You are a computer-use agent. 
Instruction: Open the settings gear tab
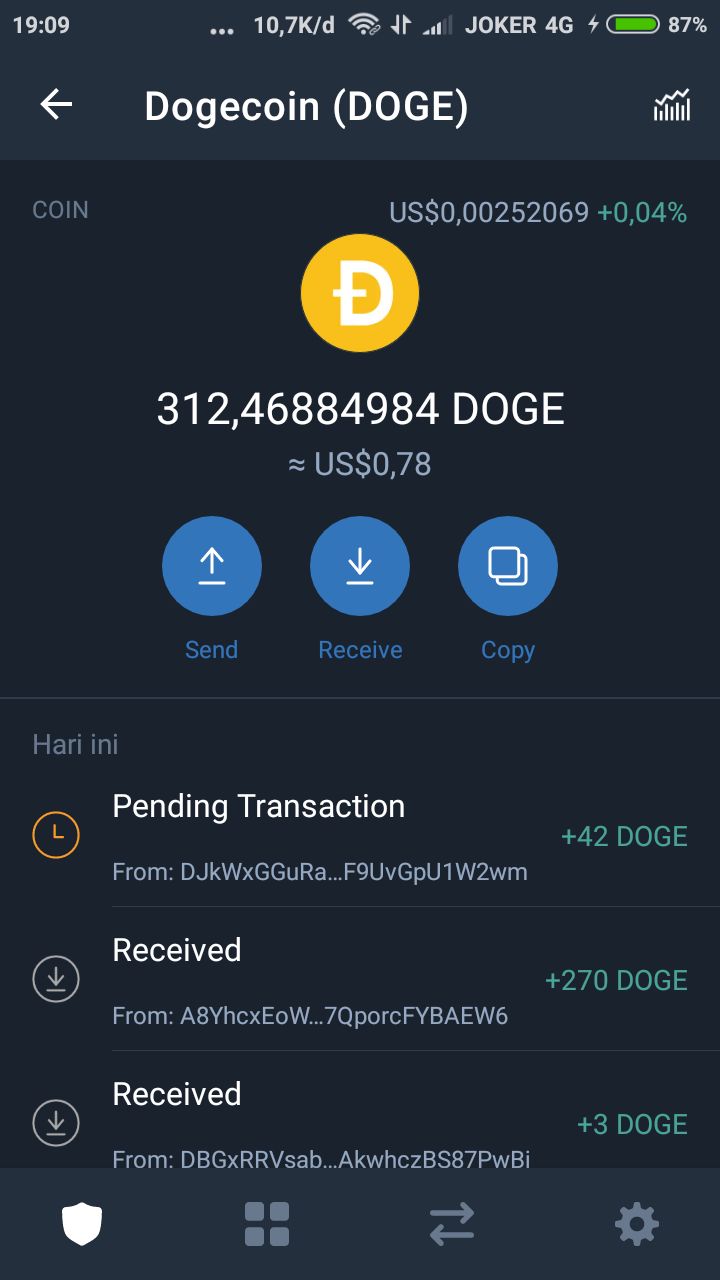coord(637,1224)
